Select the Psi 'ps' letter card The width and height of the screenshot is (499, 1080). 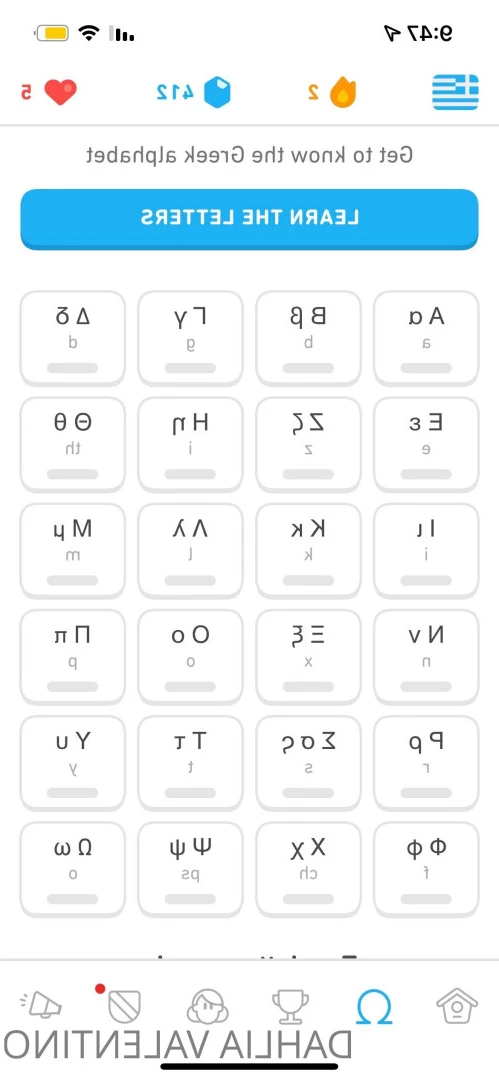pyautogui.click(x=190, y=869)
